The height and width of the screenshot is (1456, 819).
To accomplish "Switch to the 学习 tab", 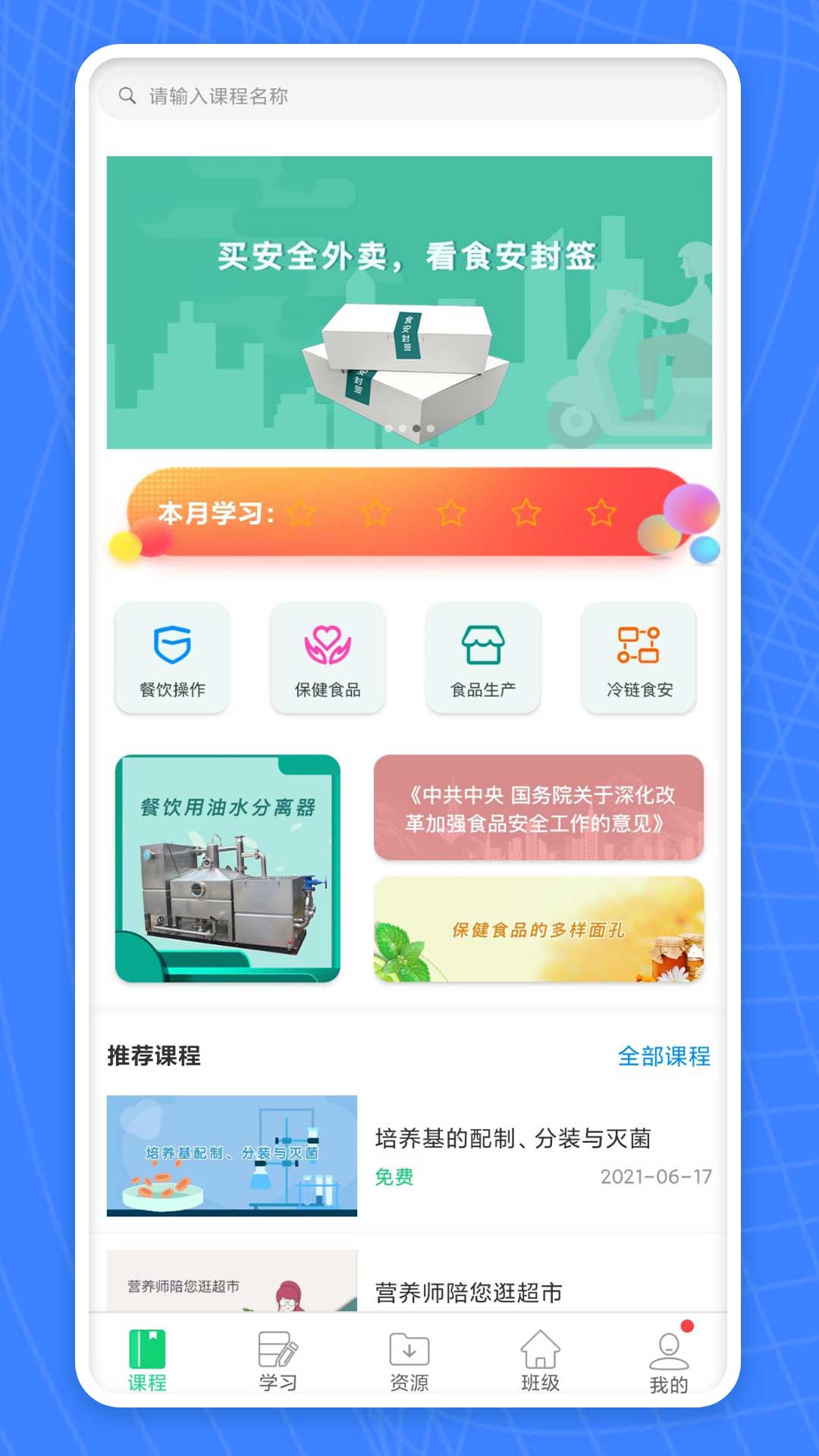I will [x=278, y=1361].
